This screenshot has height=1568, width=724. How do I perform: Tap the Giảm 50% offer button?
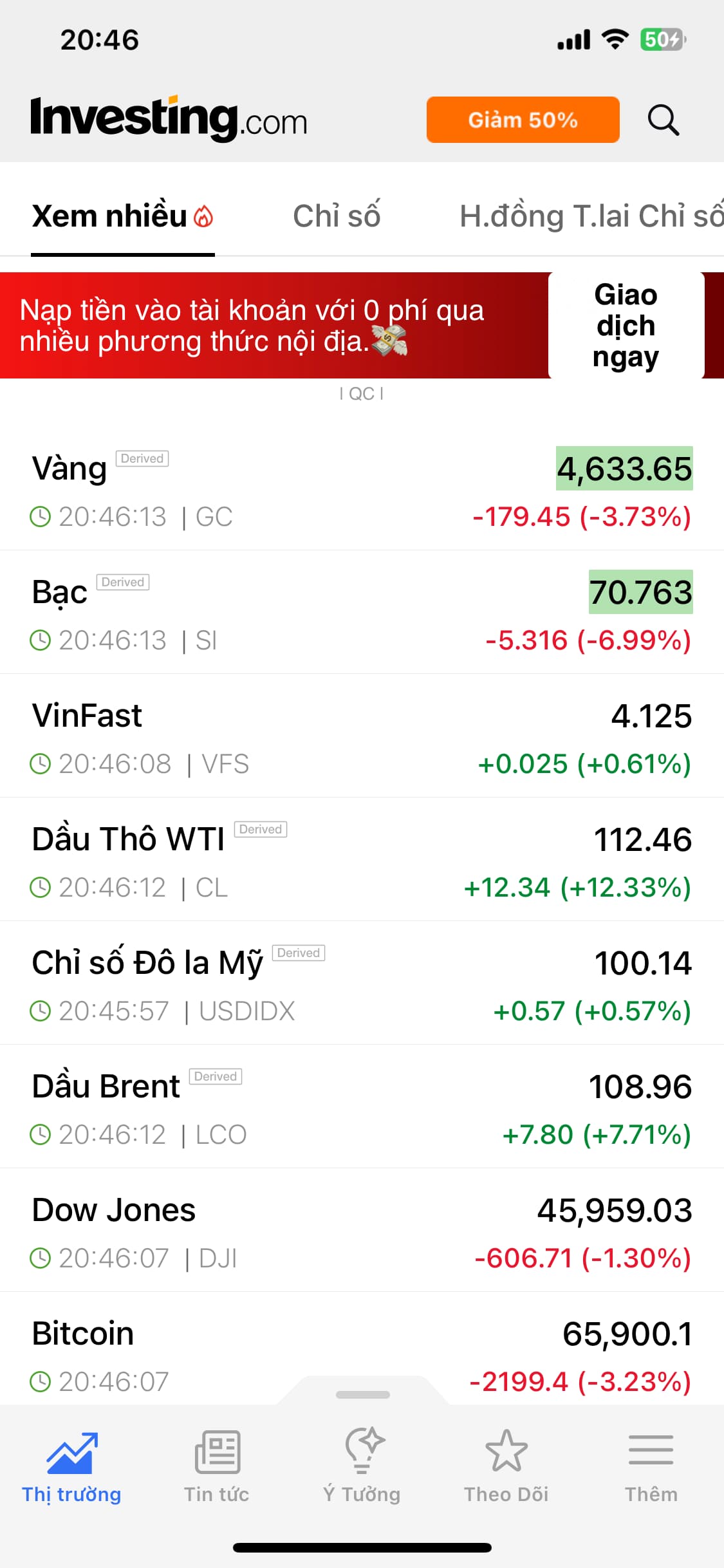(523, 120)
